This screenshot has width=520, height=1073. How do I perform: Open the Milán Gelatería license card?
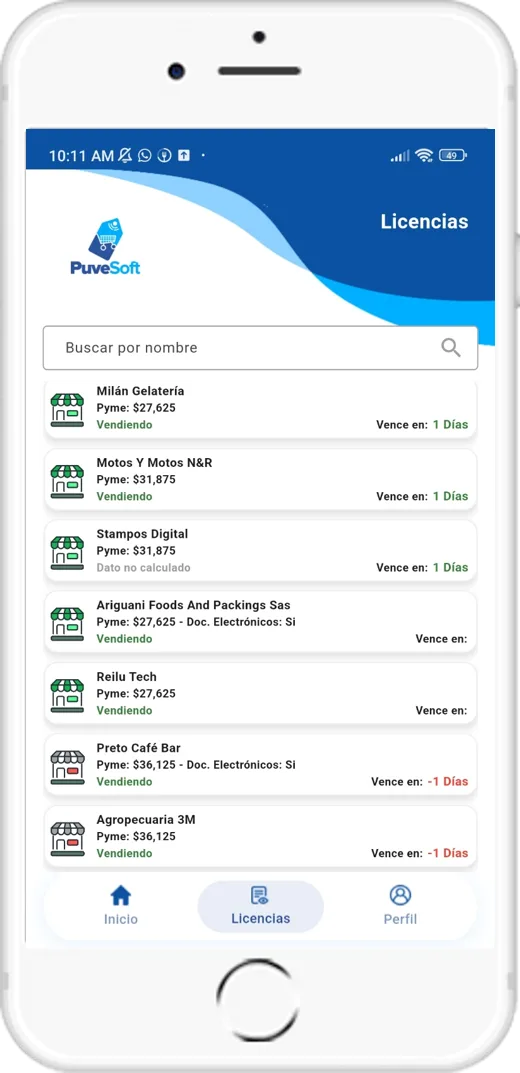(260, 409)
